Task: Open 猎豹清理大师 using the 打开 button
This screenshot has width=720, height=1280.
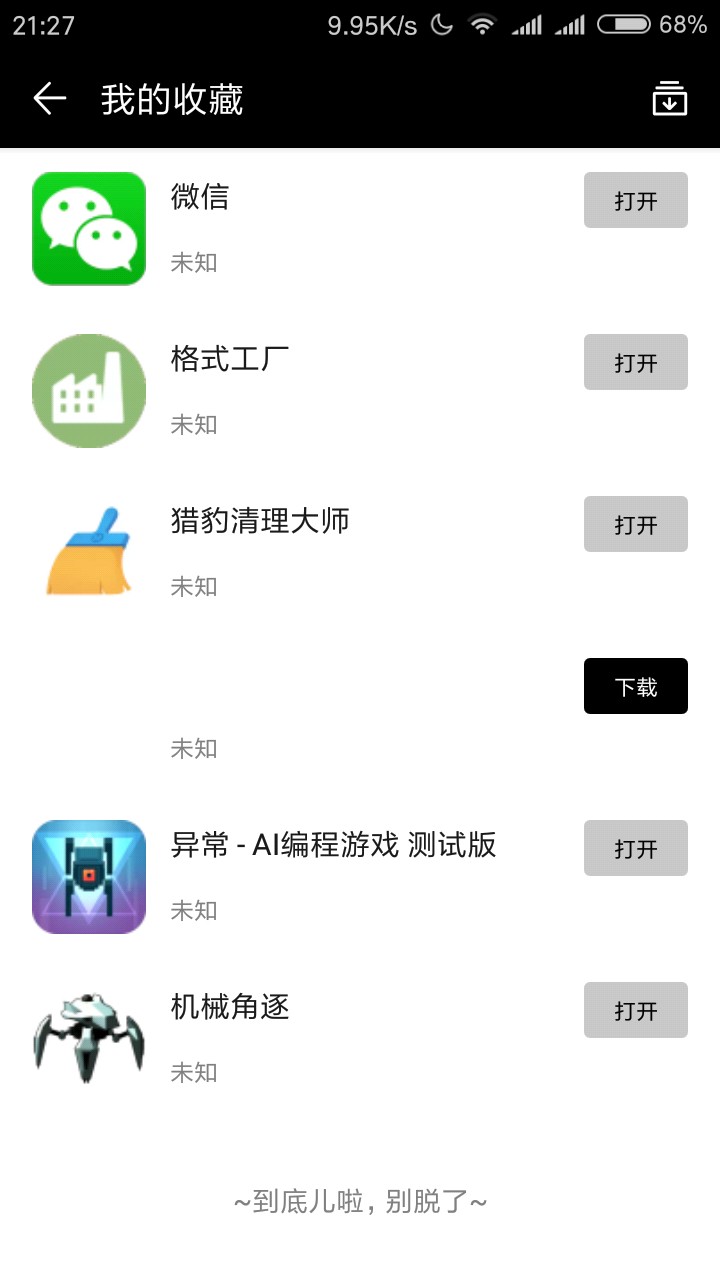Action: 635,524
